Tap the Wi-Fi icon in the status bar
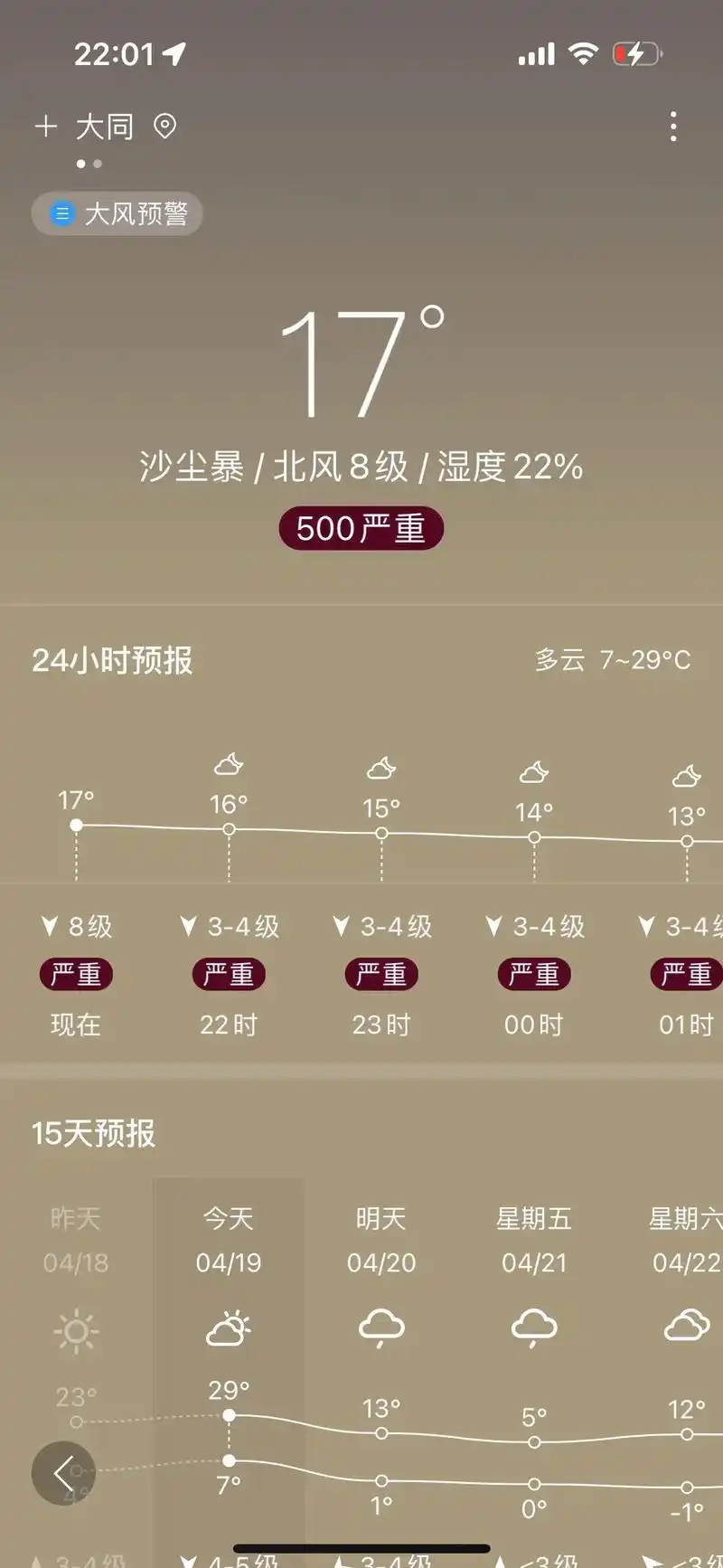Viewport: 723px width, 1568px height. tap(584, 54)
